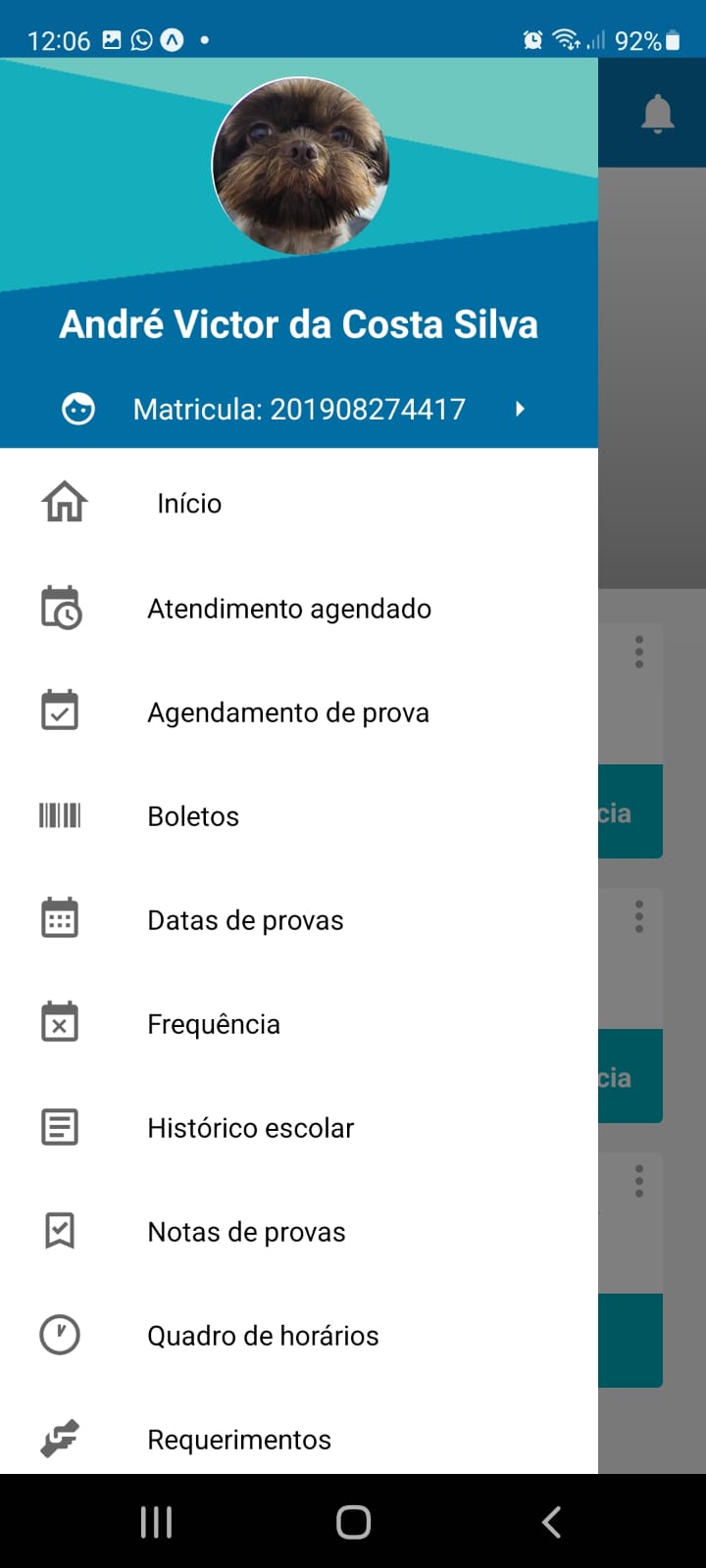Image resolution: width=706 pixels, height=1568 pixels.
Task: Open the middle card's three-dot menu
Action: click(x=638, y=916)
